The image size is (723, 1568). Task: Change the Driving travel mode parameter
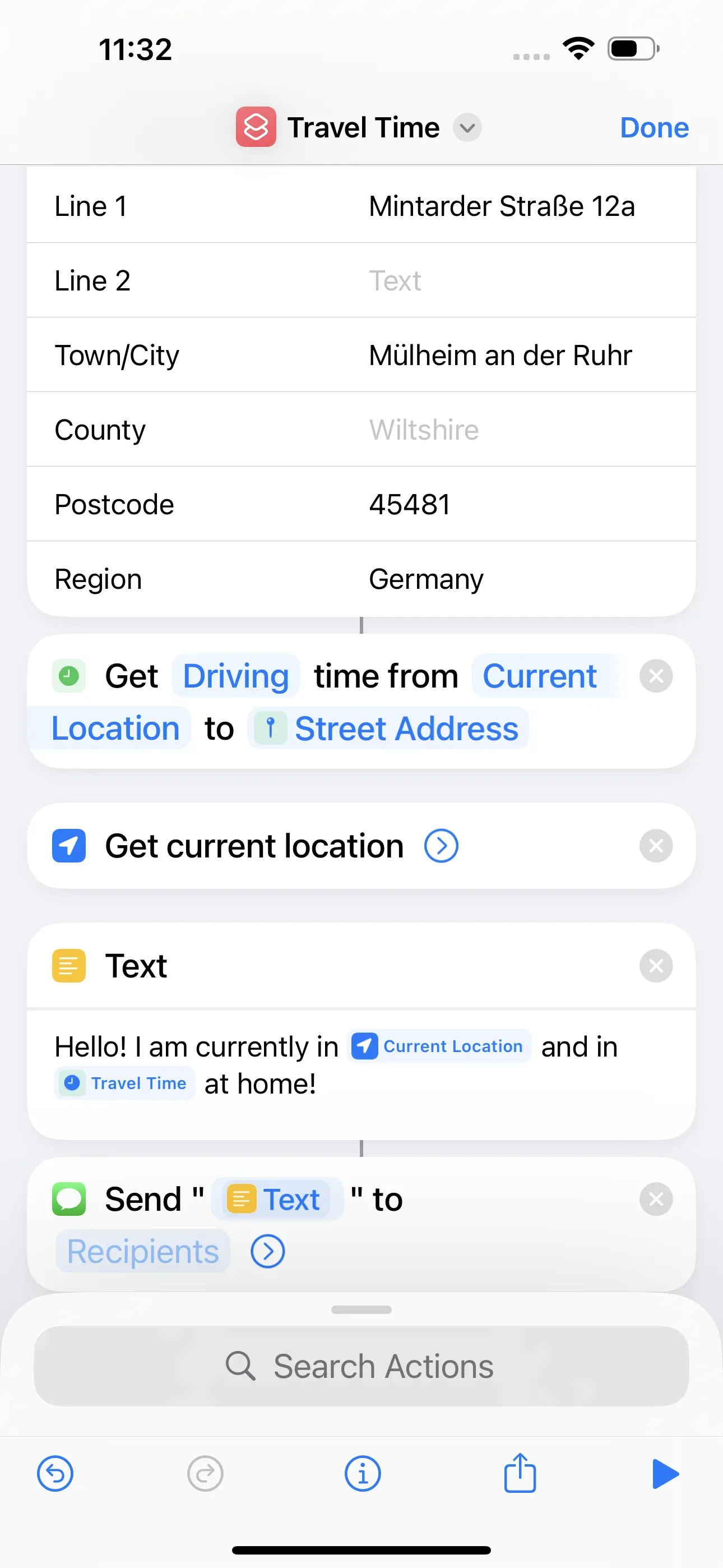[x=235, y=676]
